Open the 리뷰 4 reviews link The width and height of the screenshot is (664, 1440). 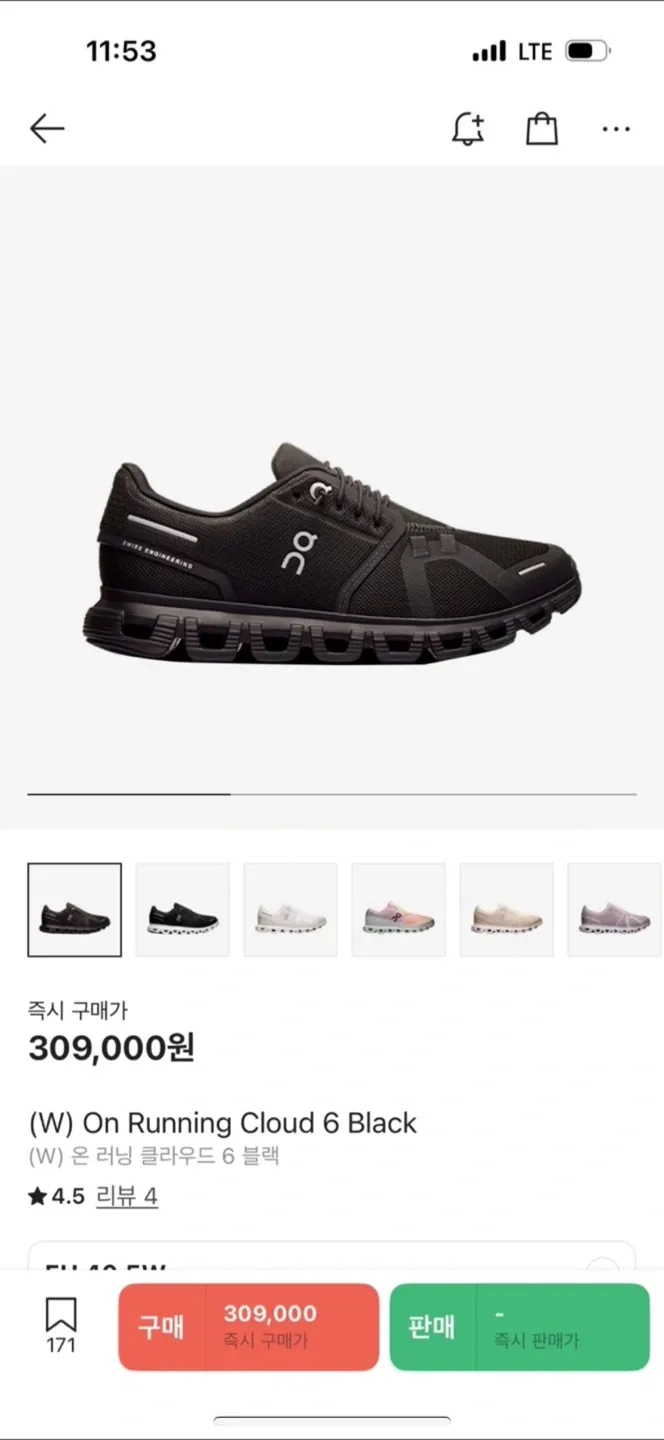click(127, 1196)
